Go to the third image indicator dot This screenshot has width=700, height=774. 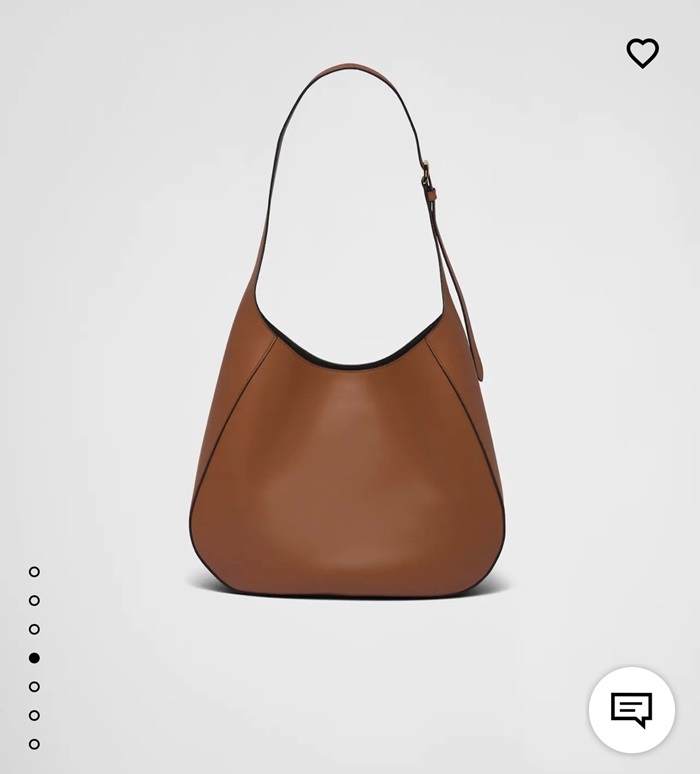34,629
